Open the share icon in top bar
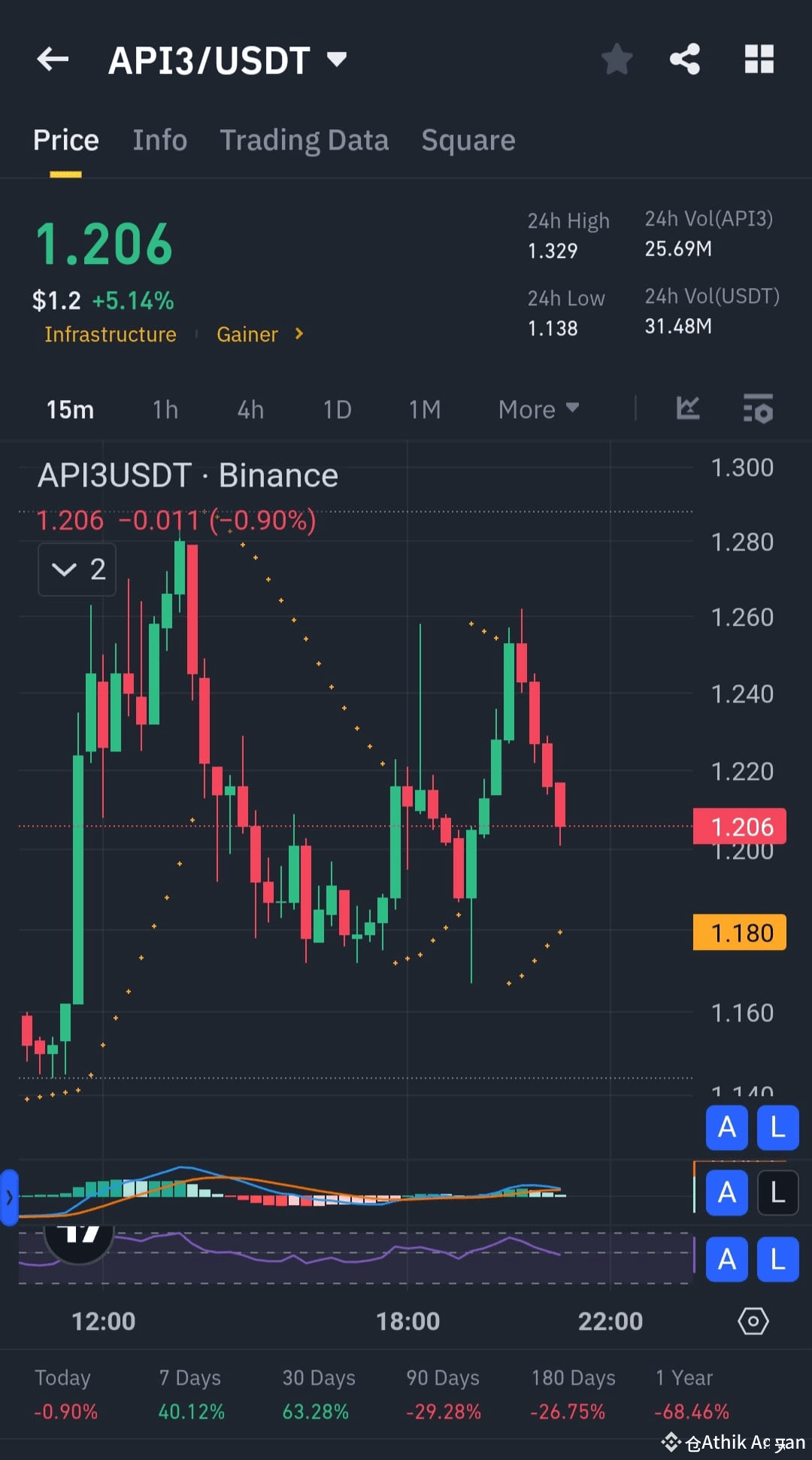This screenshot has height=1460, width=812. 684,59
